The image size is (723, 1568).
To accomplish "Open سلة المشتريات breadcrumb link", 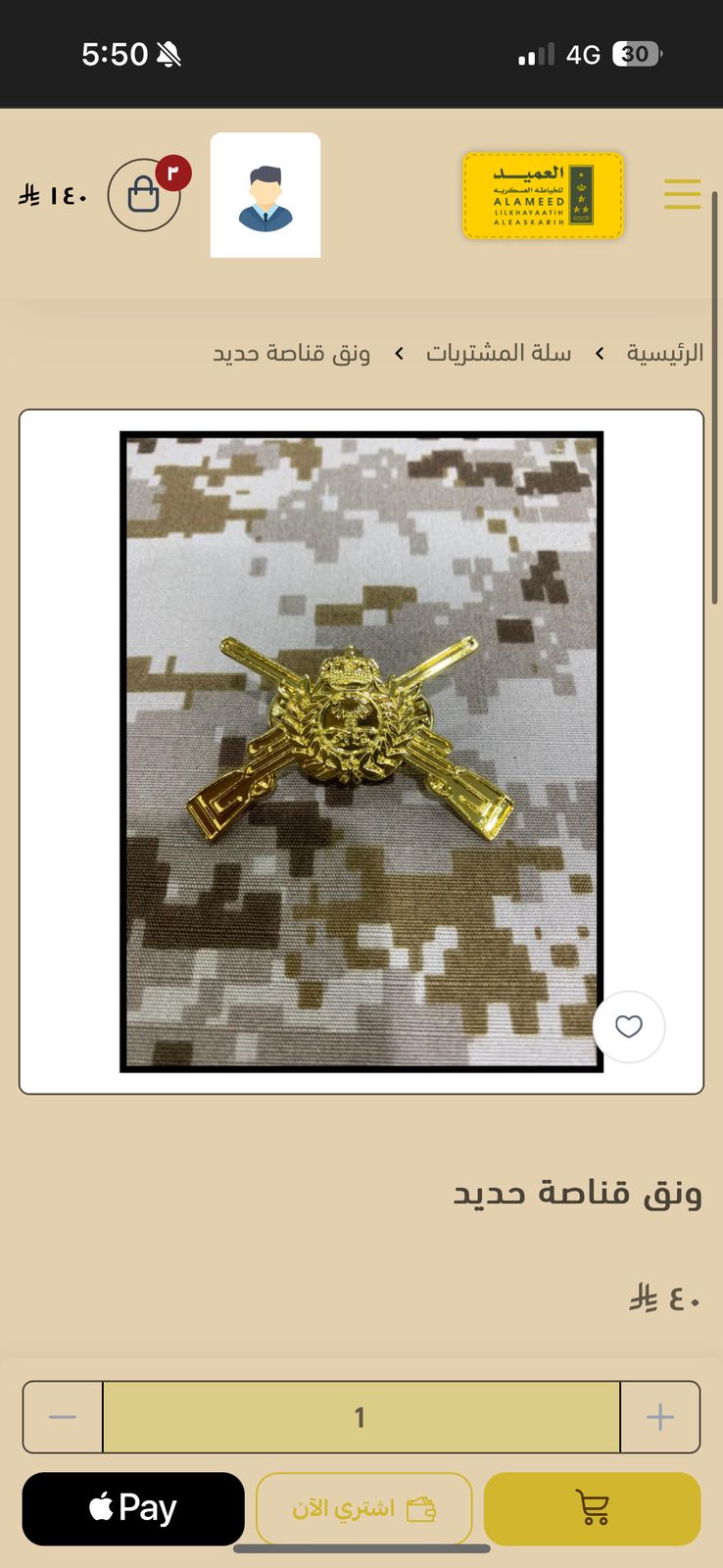I will tap(498, 353).
